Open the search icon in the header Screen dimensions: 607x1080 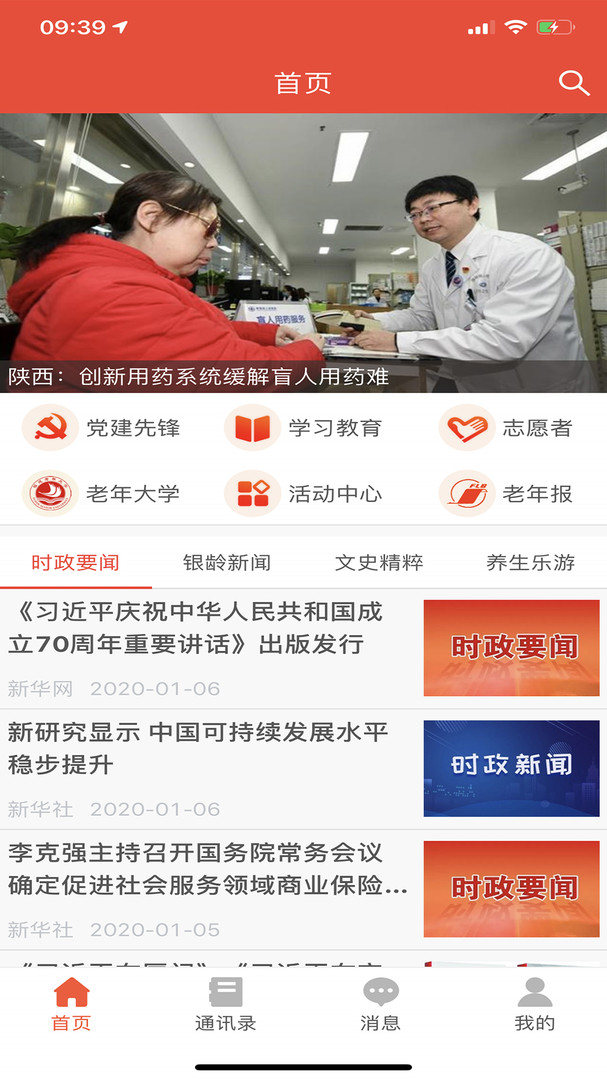(574, 83)
